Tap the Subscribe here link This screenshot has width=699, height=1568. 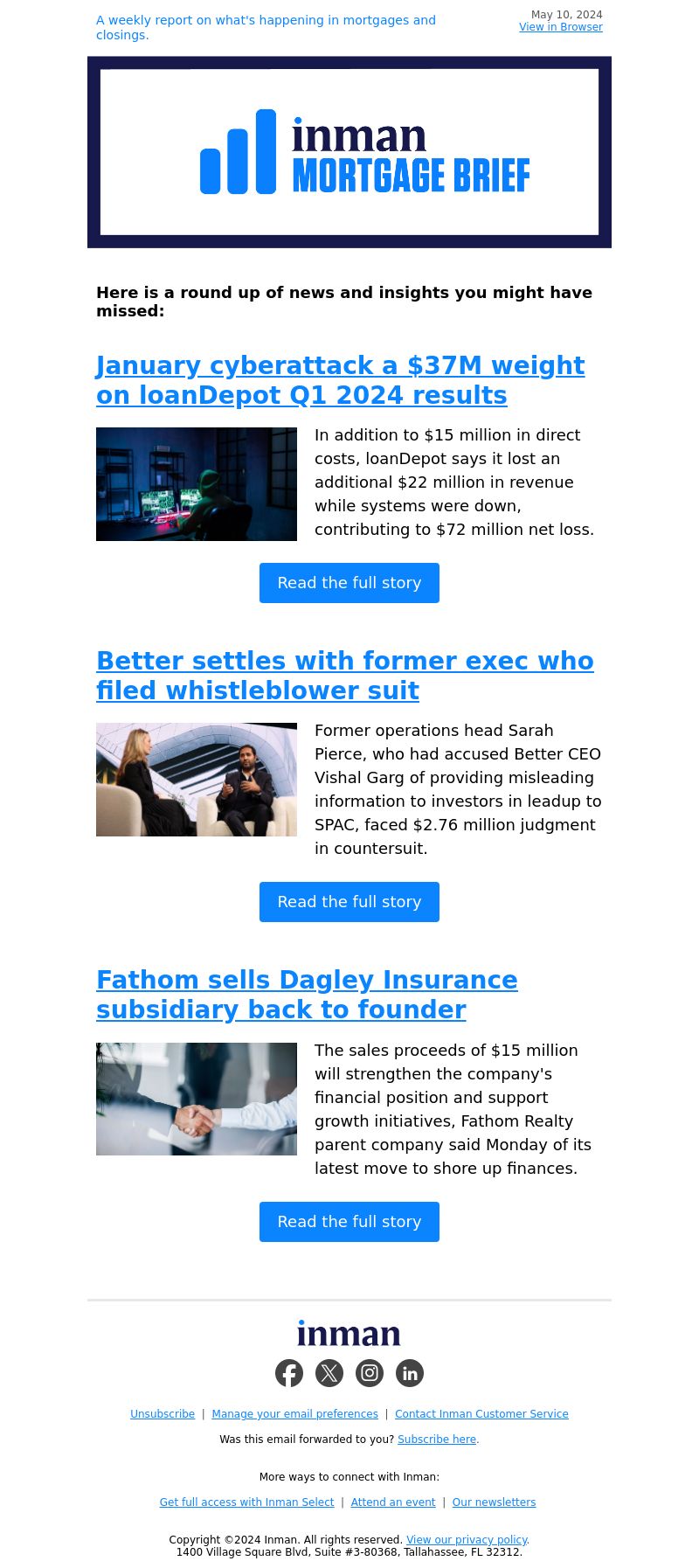click(x=437, y=1440)
